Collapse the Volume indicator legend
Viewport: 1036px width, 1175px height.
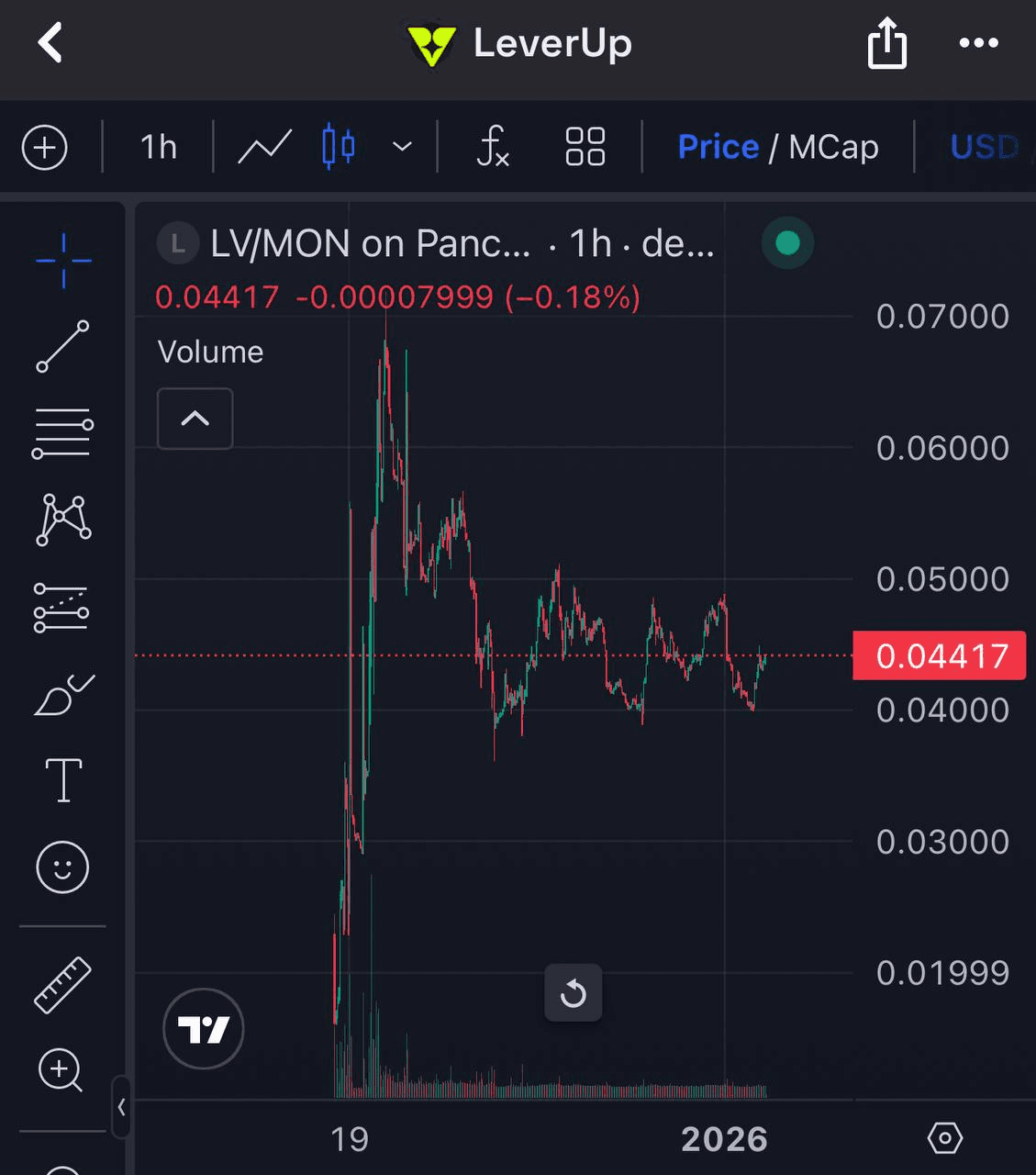click(195, 419)
